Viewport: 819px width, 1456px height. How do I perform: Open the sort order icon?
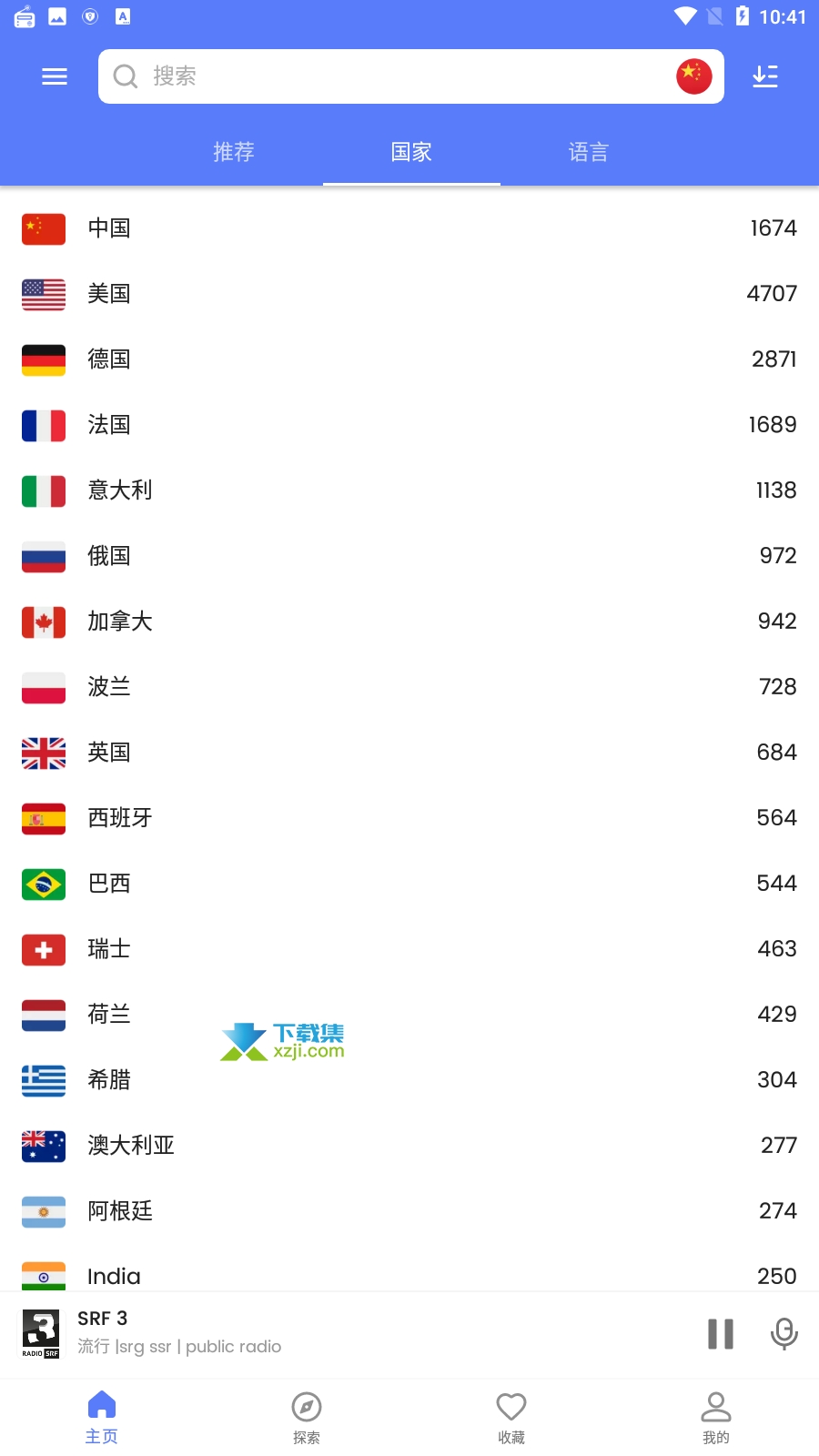point(765,76)
